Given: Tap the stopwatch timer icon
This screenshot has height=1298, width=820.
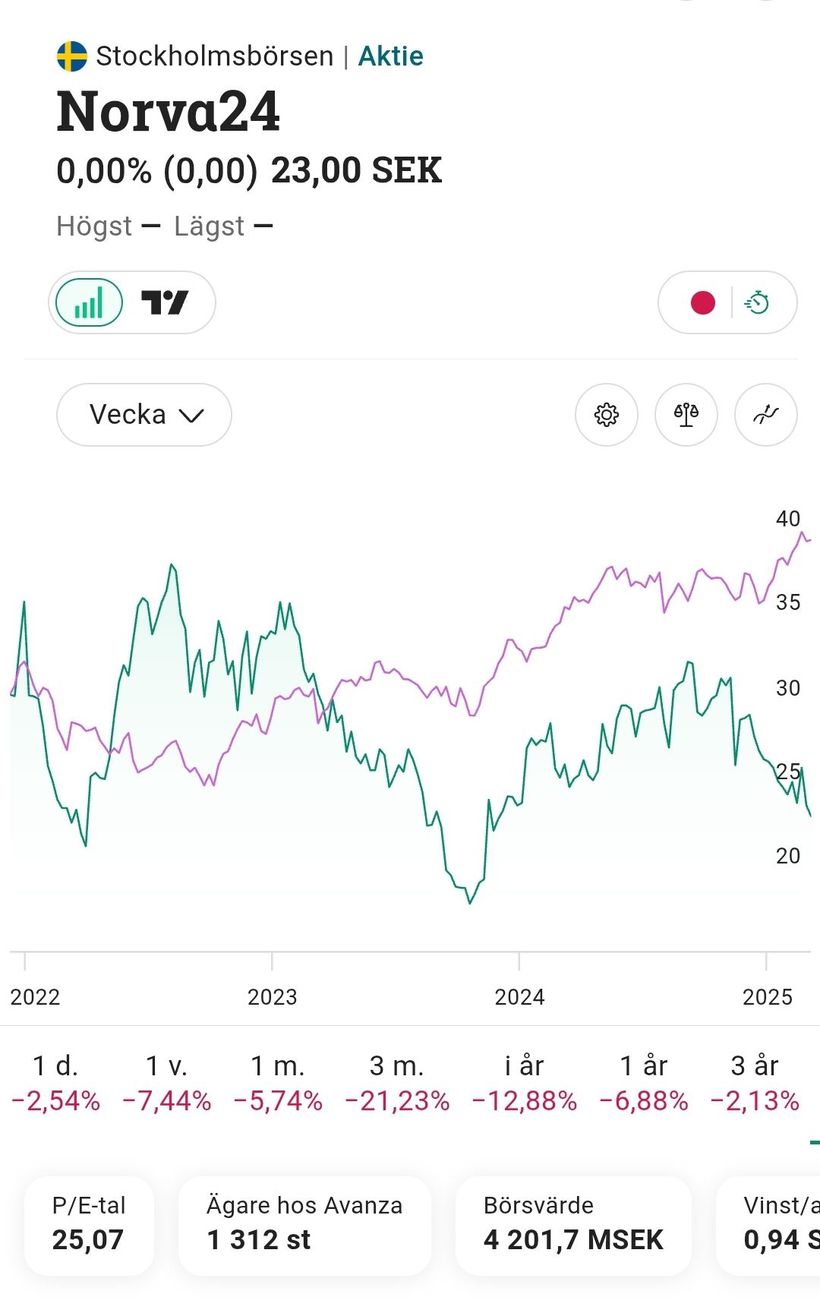Looking at the screenshot, I should (x=758, y=302).
